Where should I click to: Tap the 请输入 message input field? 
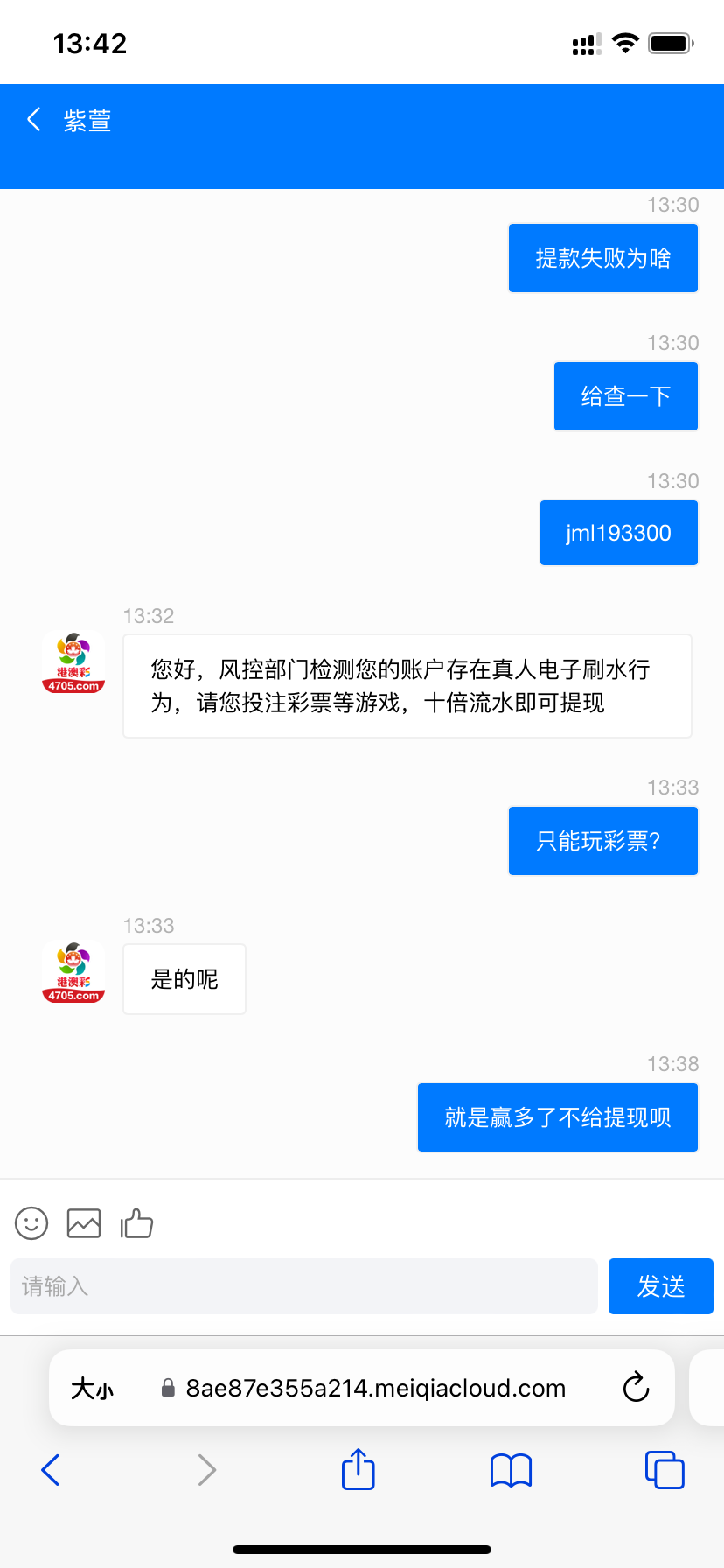pyautogui.click(x=303, y=1286)
